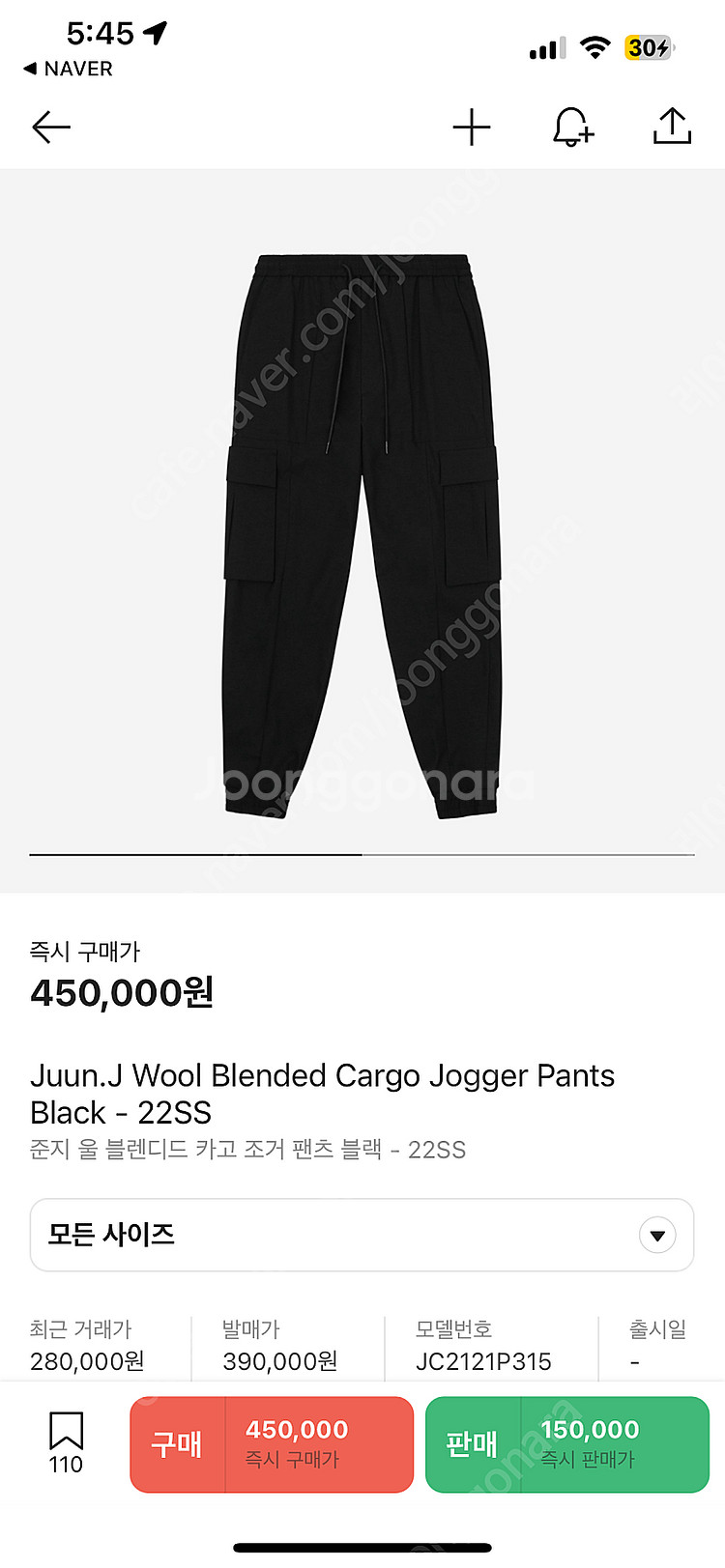Open the black jogger pants product image

point(362,537)
